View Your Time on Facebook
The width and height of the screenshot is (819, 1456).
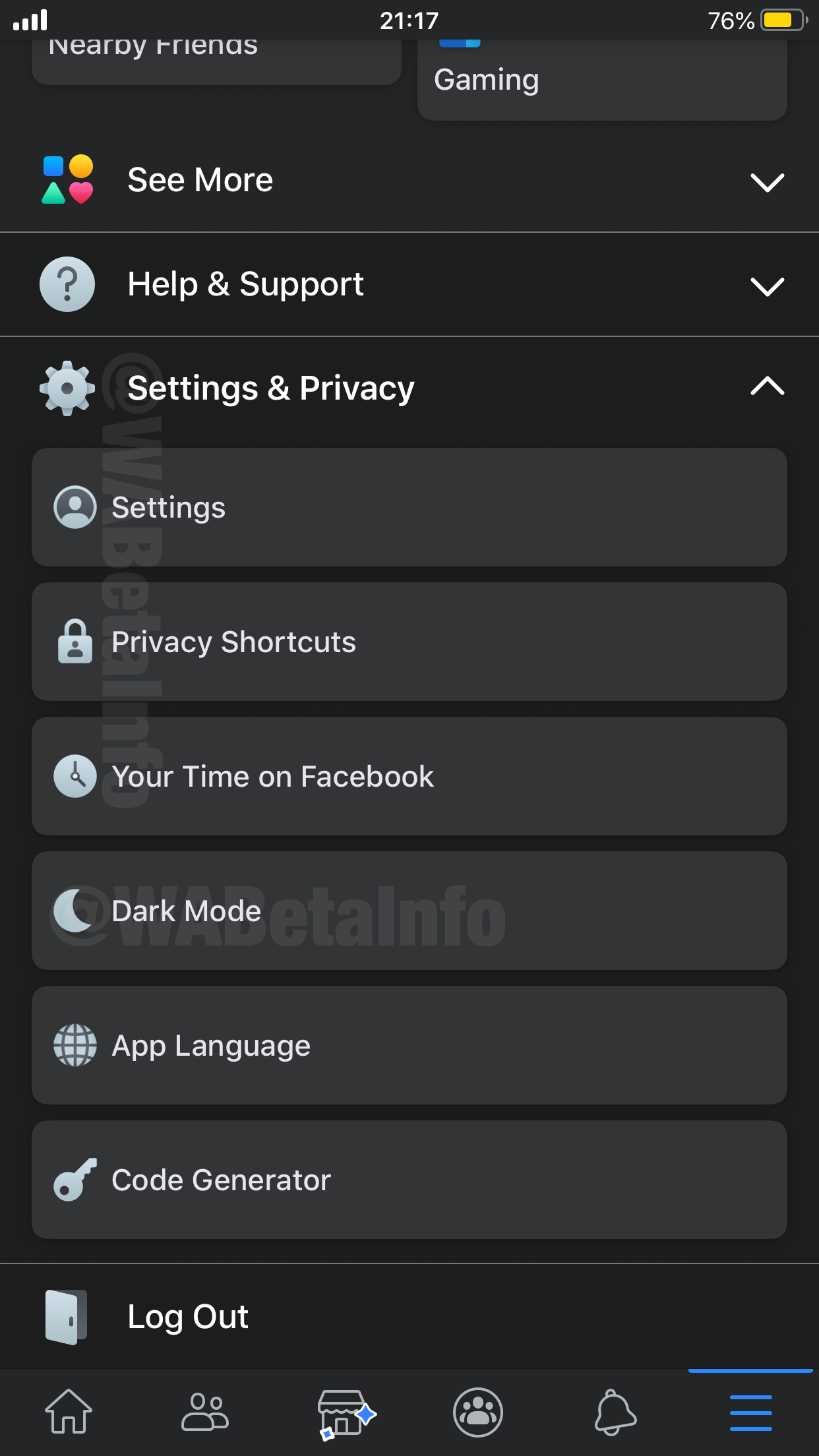(x=409, y=776)
